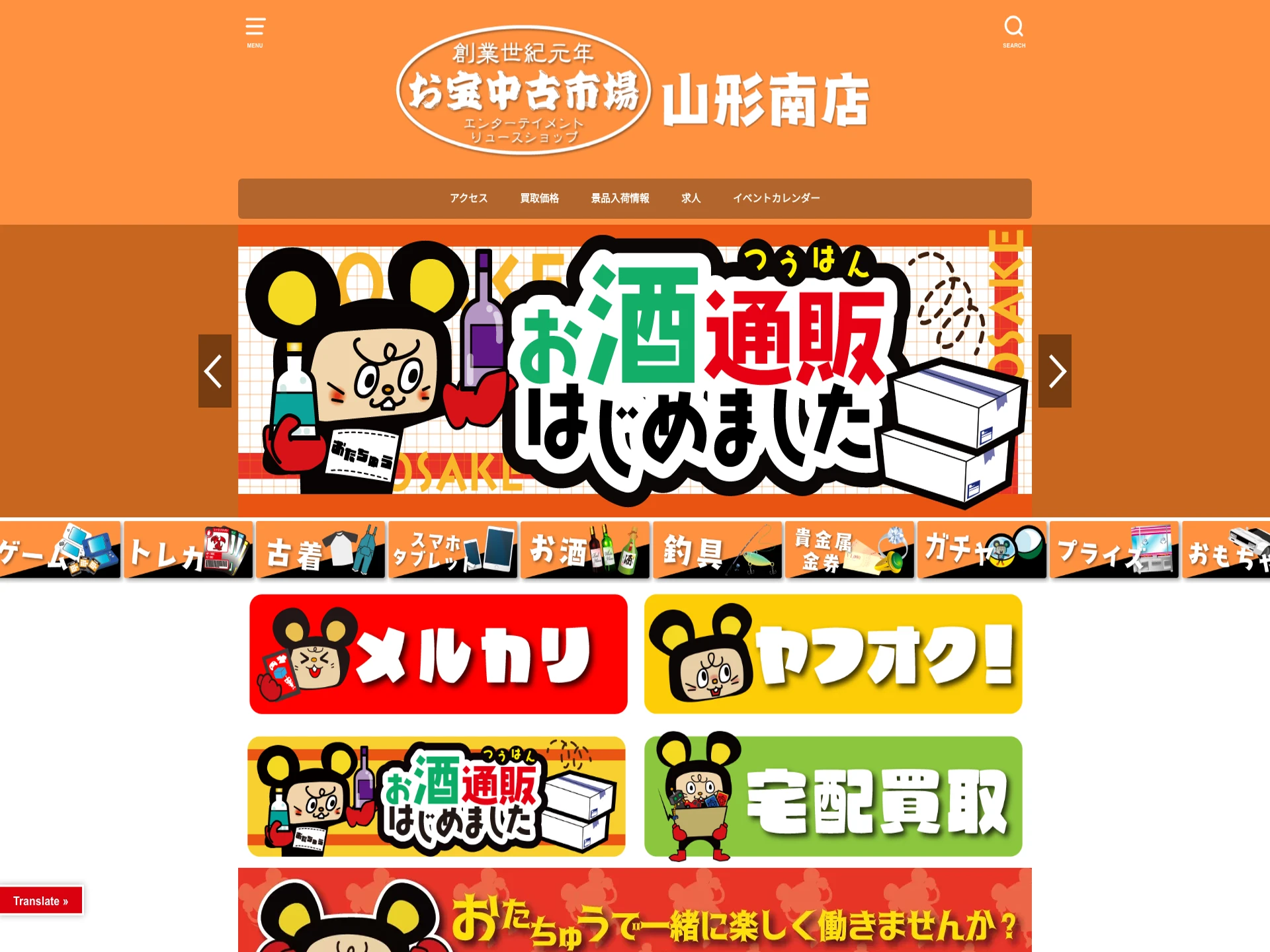This screenshot has height=952, width=1270.
Task: Tap the Translate » button
Action: click(x=41, y=901)
